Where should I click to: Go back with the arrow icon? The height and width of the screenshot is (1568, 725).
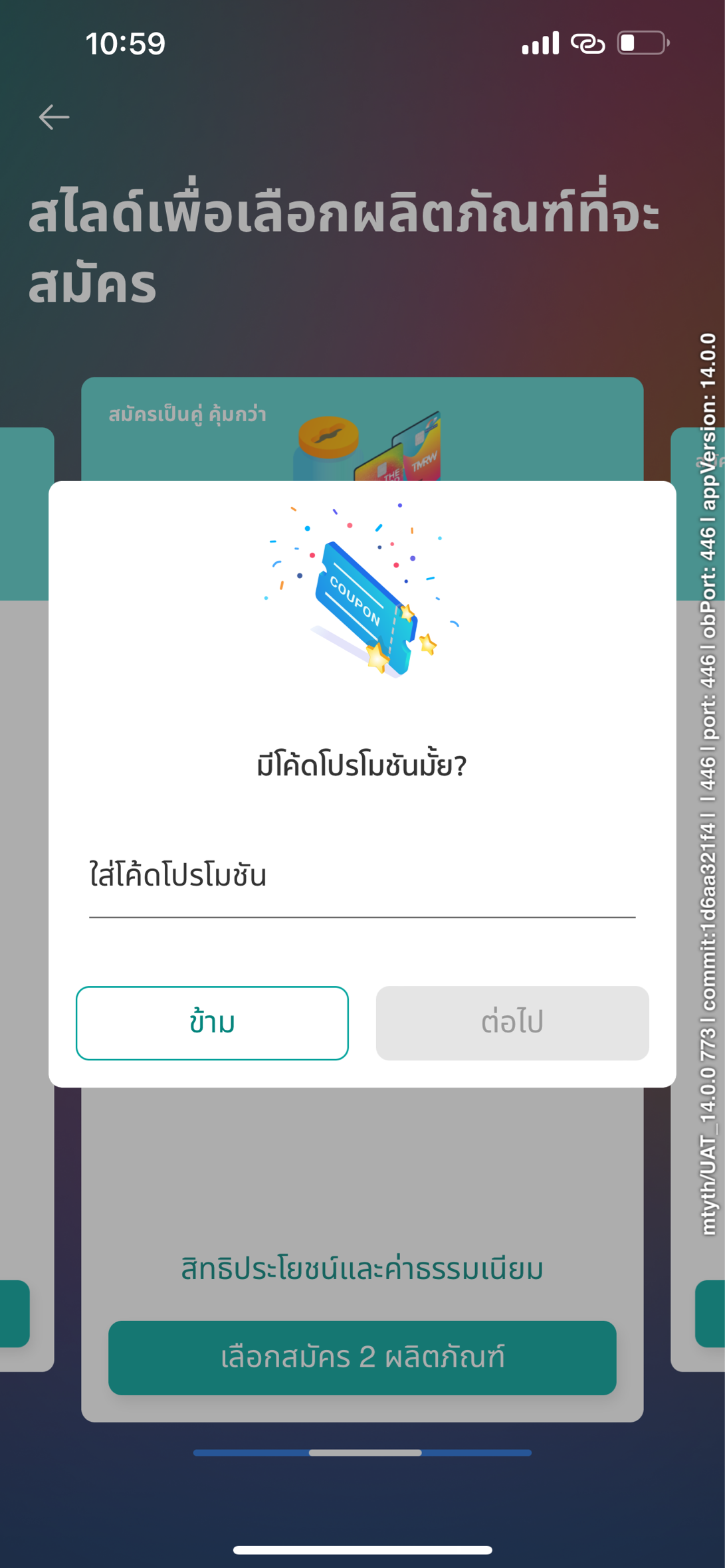click(54, 118)
